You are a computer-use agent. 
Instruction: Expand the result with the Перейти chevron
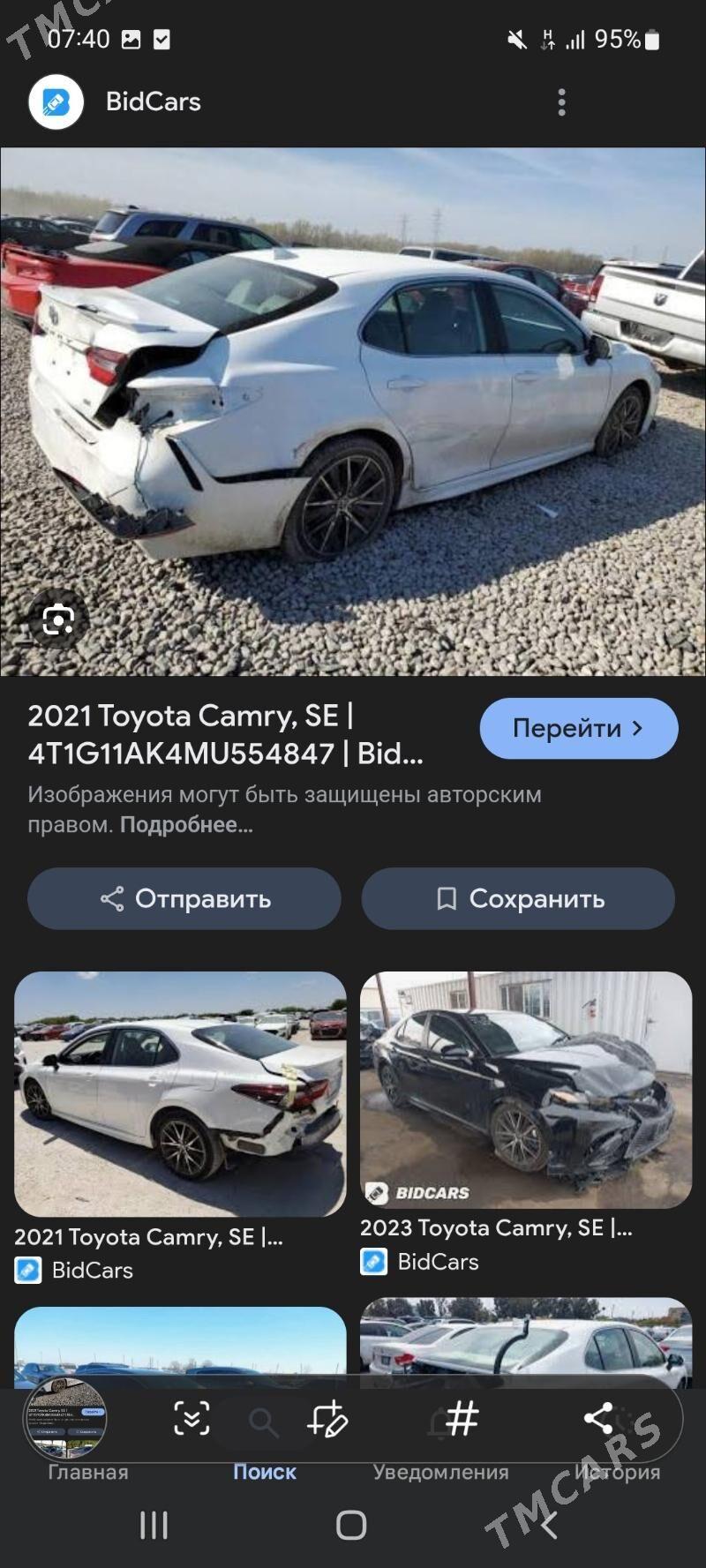(578, 728)
